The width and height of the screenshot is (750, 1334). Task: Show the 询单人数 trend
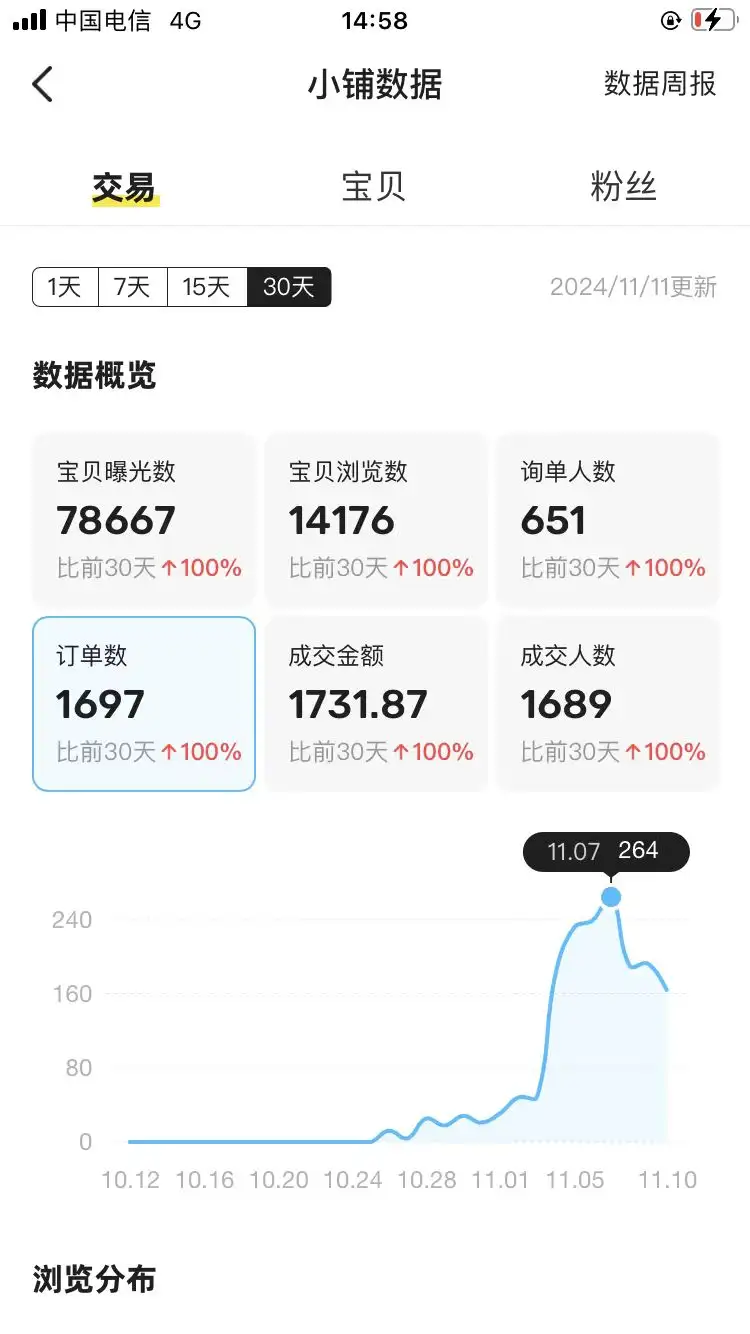(608, 520)
